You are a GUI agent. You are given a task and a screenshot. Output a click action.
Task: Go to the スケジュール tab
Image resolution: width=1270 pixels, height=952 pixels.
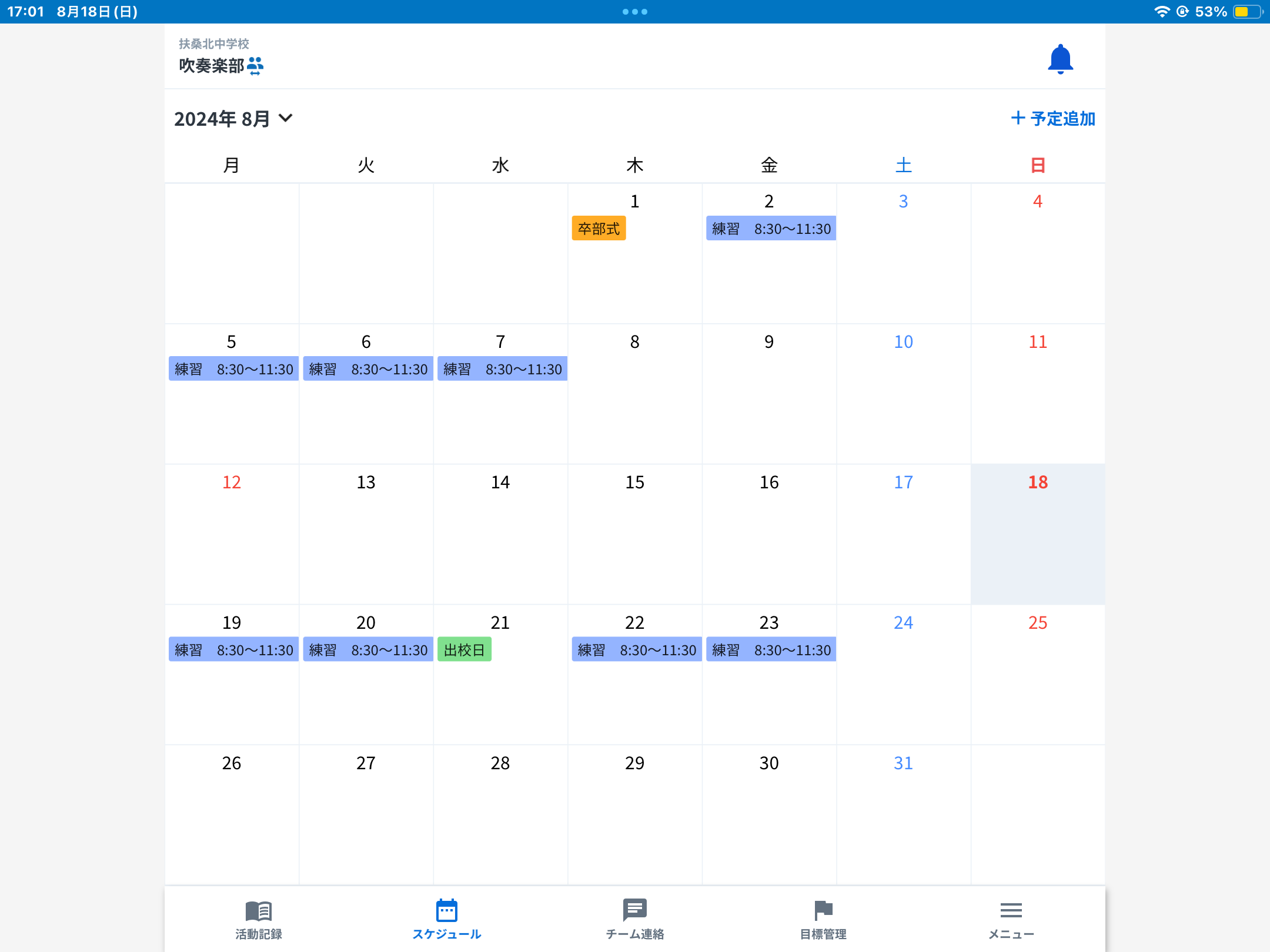point(447,920)
